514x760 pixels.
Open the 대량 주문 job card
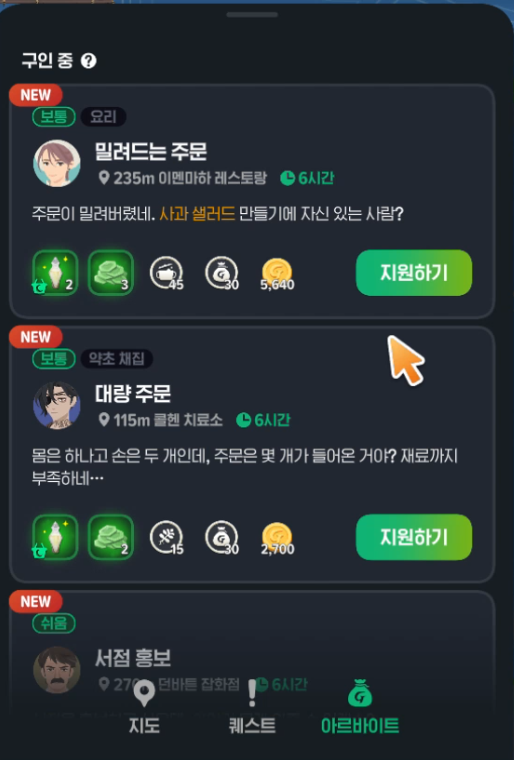tap(252, 455)
